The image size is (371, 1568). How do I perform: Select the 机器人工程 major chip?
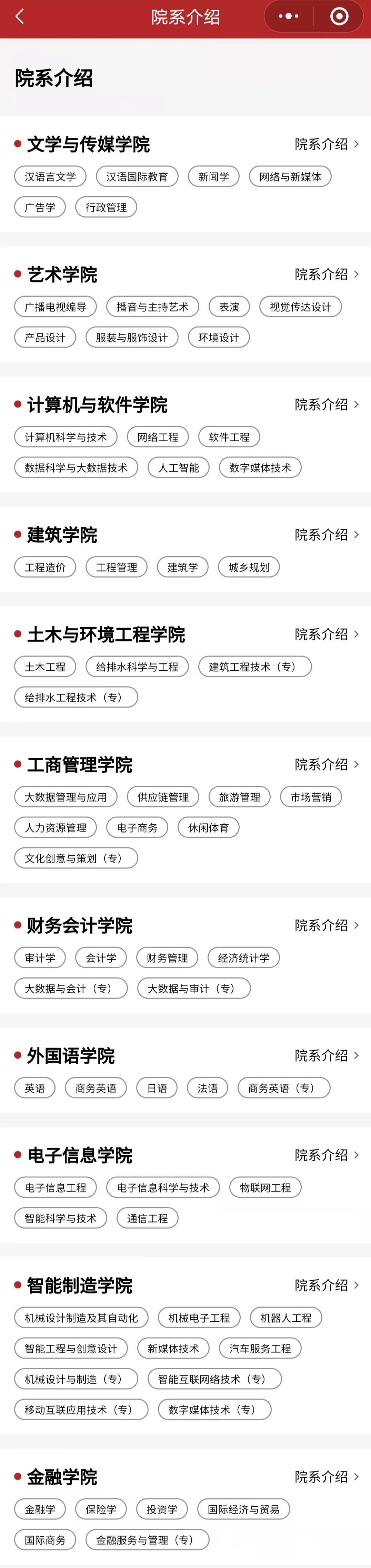286,1318
